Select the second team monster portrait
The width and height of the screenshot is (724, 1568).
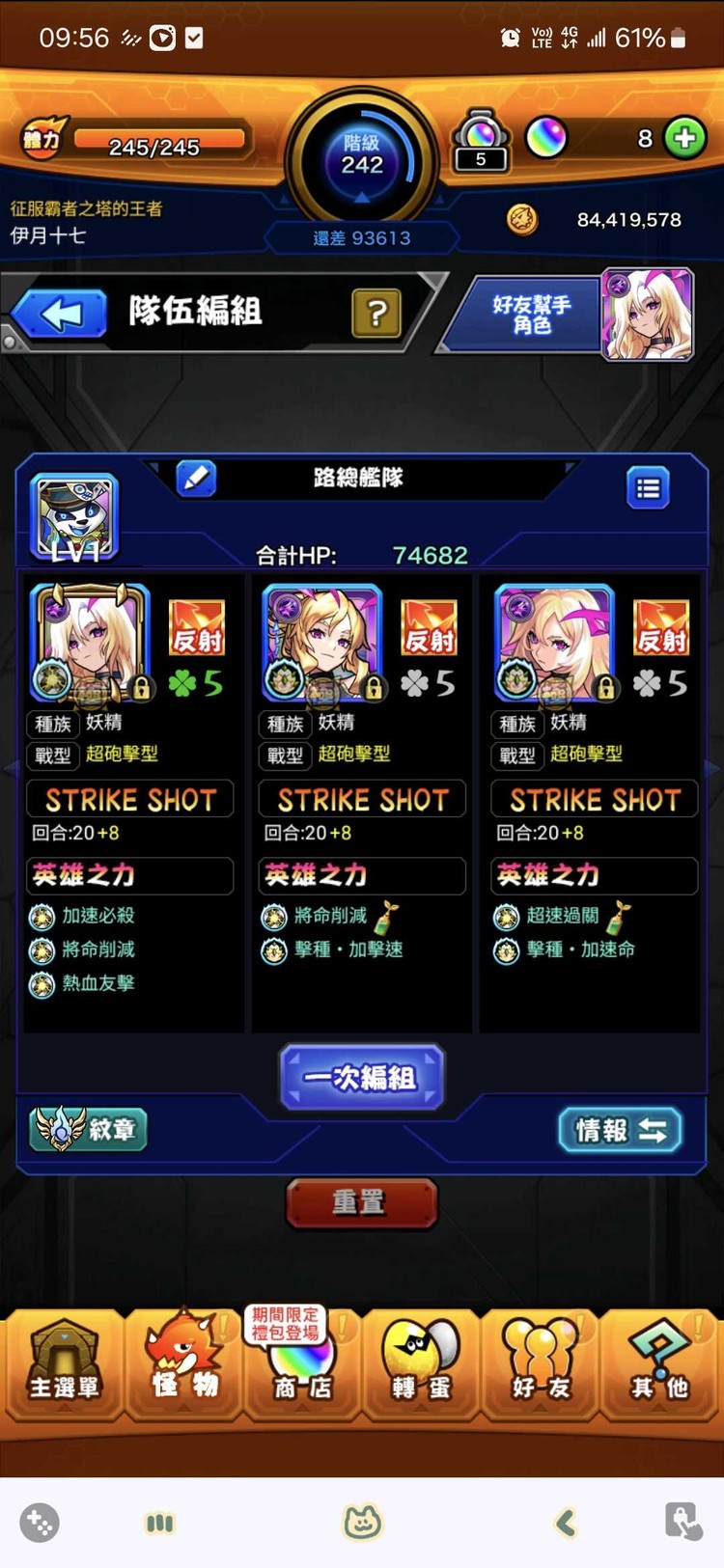(x=322, y=641)
